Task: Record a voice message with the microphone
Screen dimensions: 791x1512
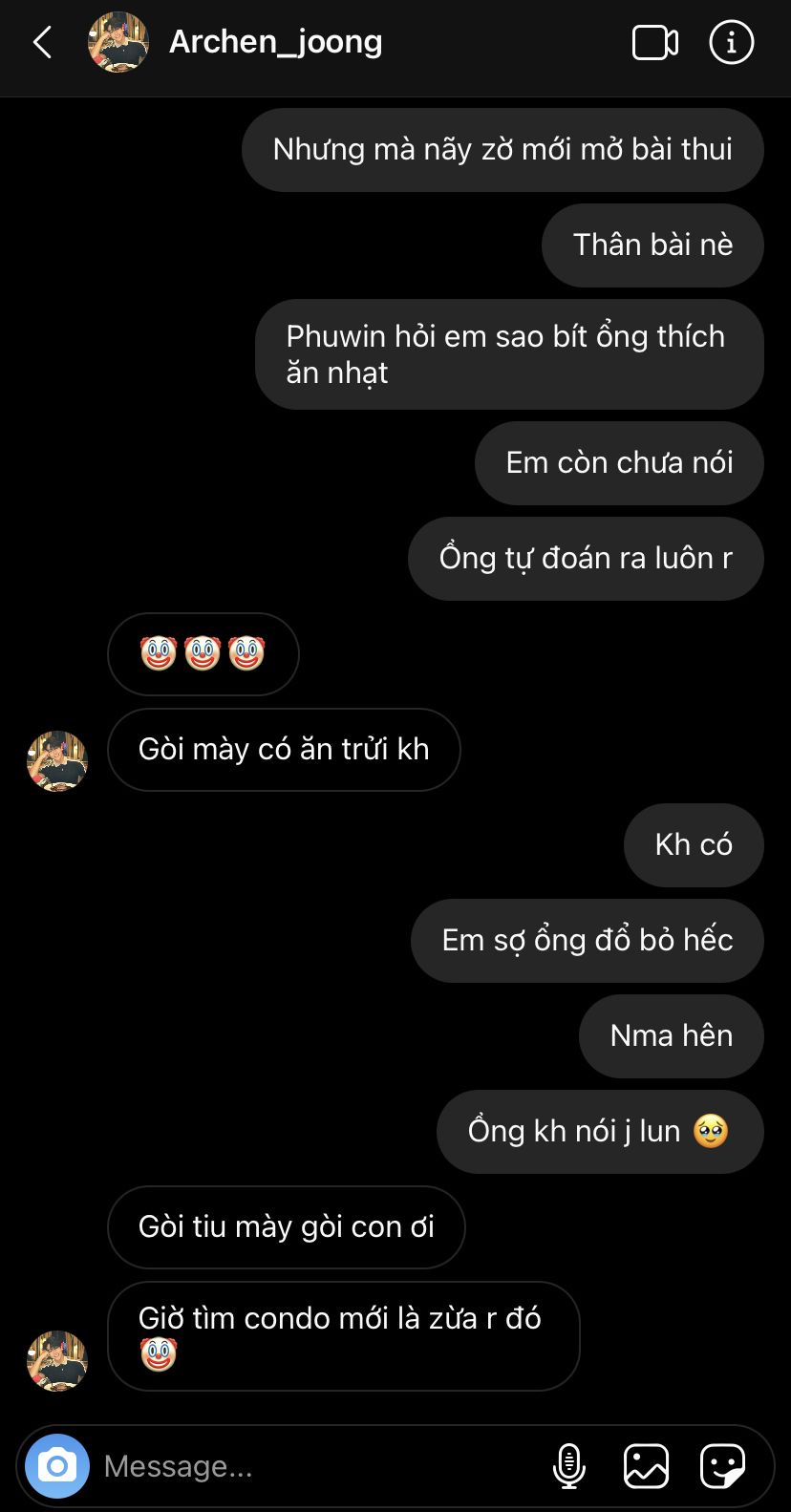Action: (x=569, y=1466)
